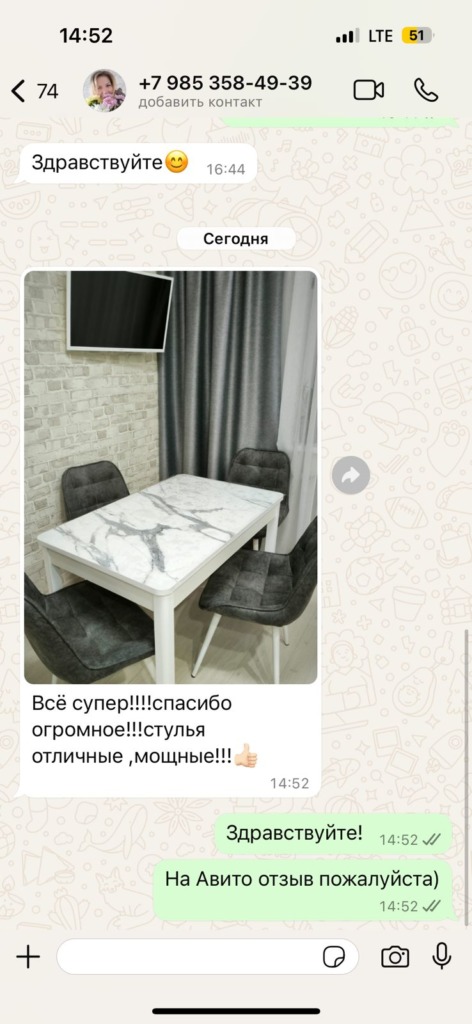Go back to the chats list
The image size is (472, 1024).
tap(35, 91)
